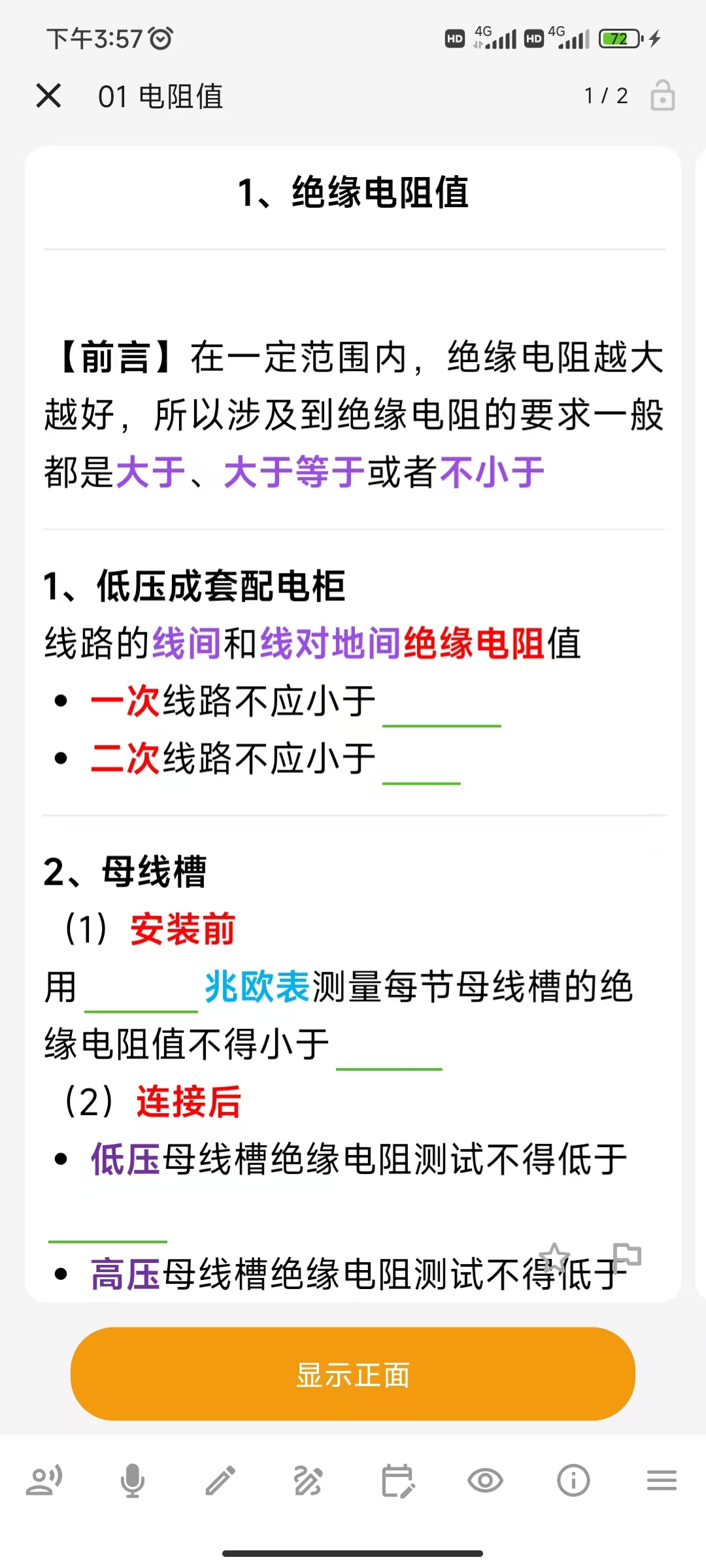Open the drawing scribble tool
The width and height of the screenshot is (706, 1568).
coord(308,1480)
